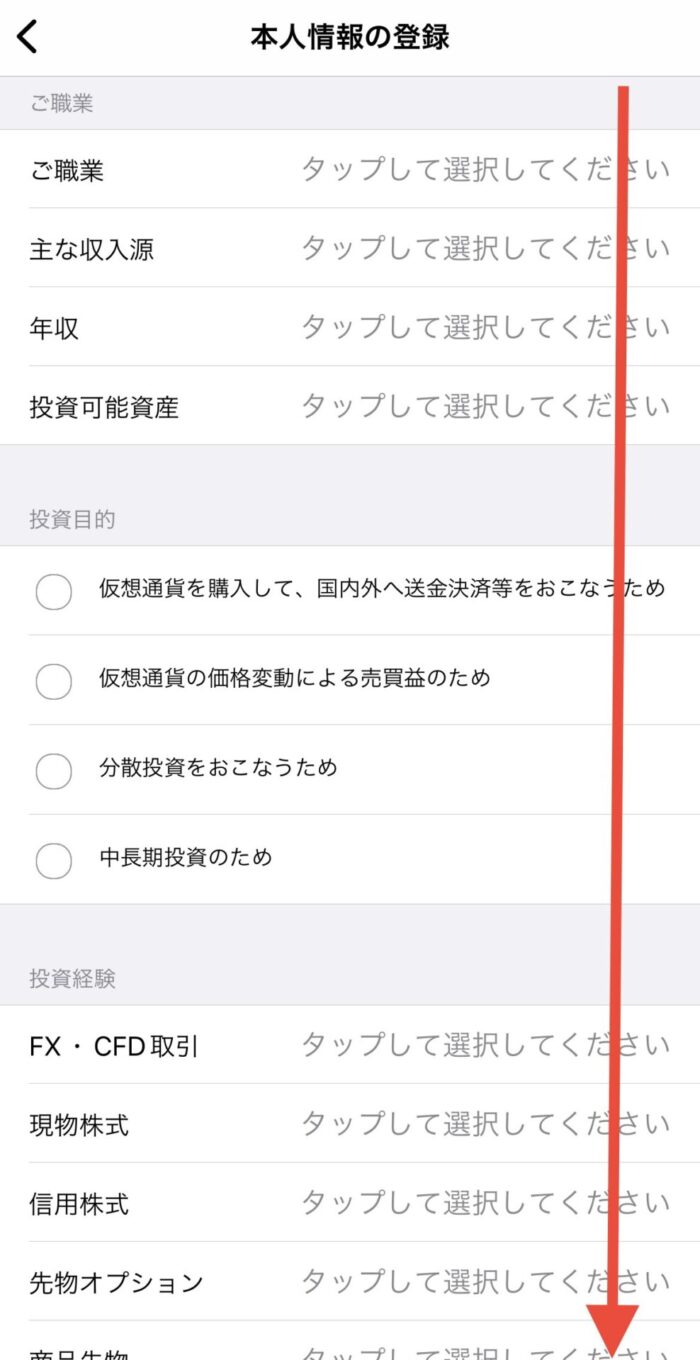Select a value for 年収
The image size is (700, 1360).
[350, 327]
